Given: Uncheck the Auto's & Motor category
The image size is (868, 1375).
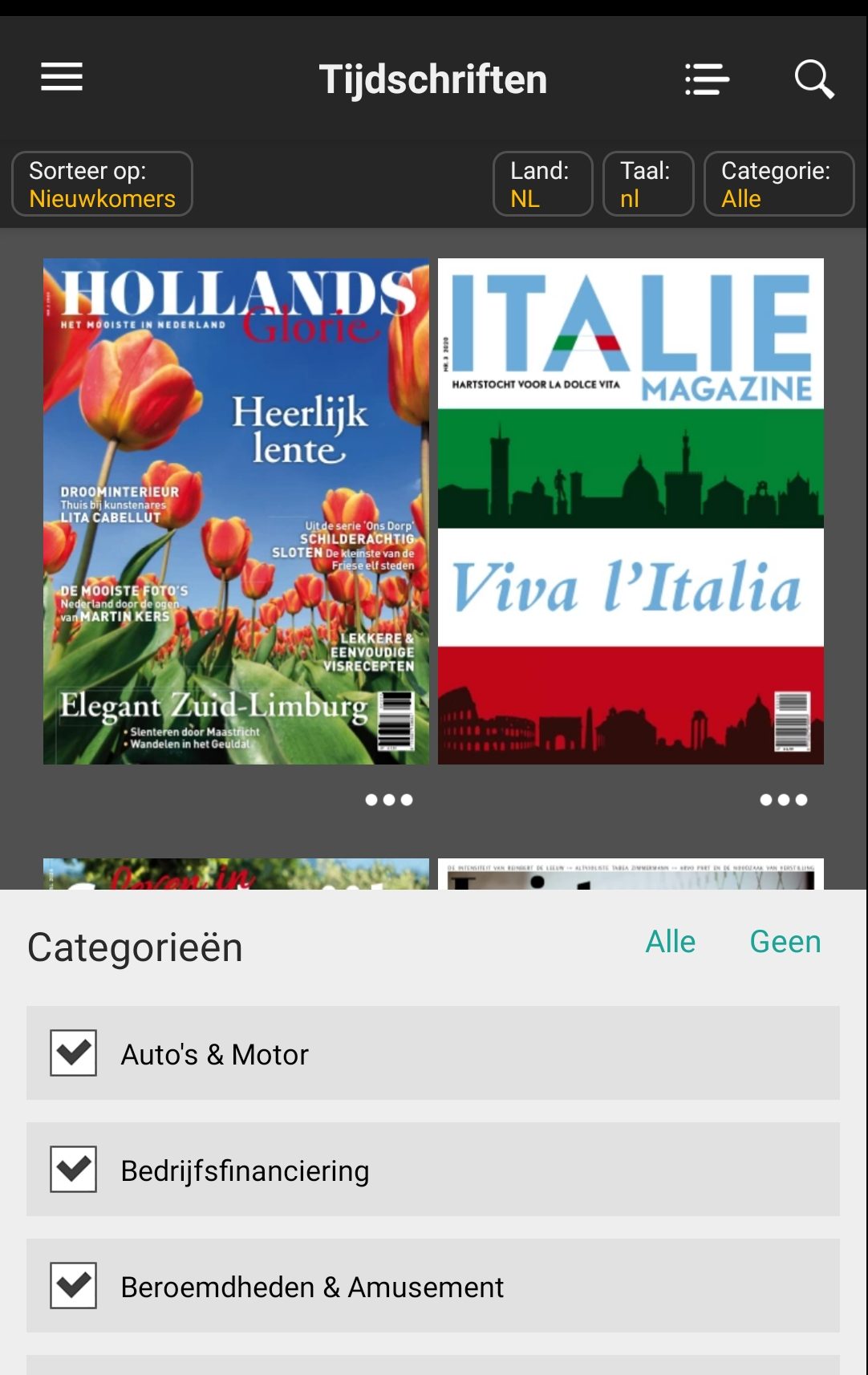Looking at the screenshot, I should click(75, 1053).
